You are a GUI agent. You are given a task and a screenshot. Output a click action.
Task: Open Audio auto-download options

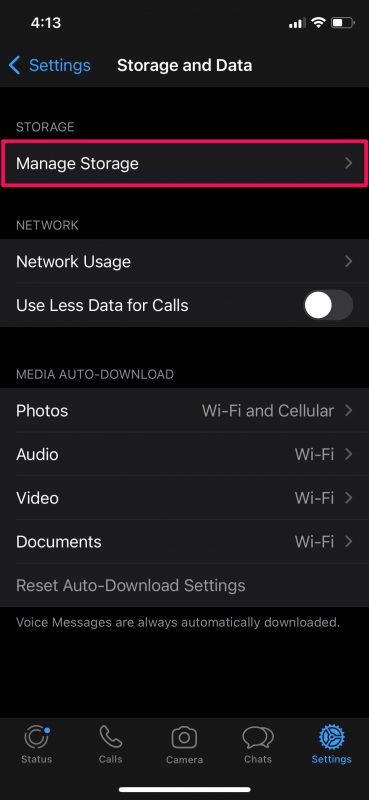tap(184, 454)
